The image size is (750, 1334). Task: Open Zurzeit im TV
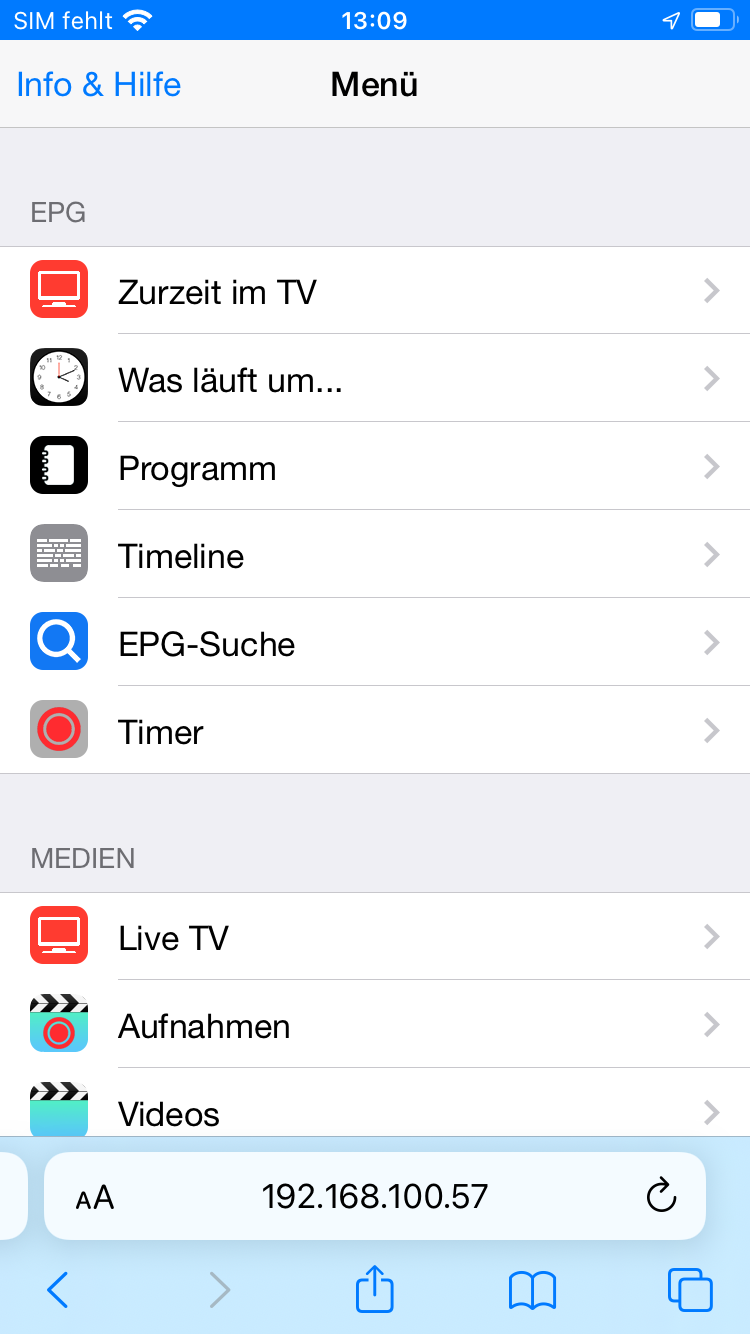coord(375,291)
